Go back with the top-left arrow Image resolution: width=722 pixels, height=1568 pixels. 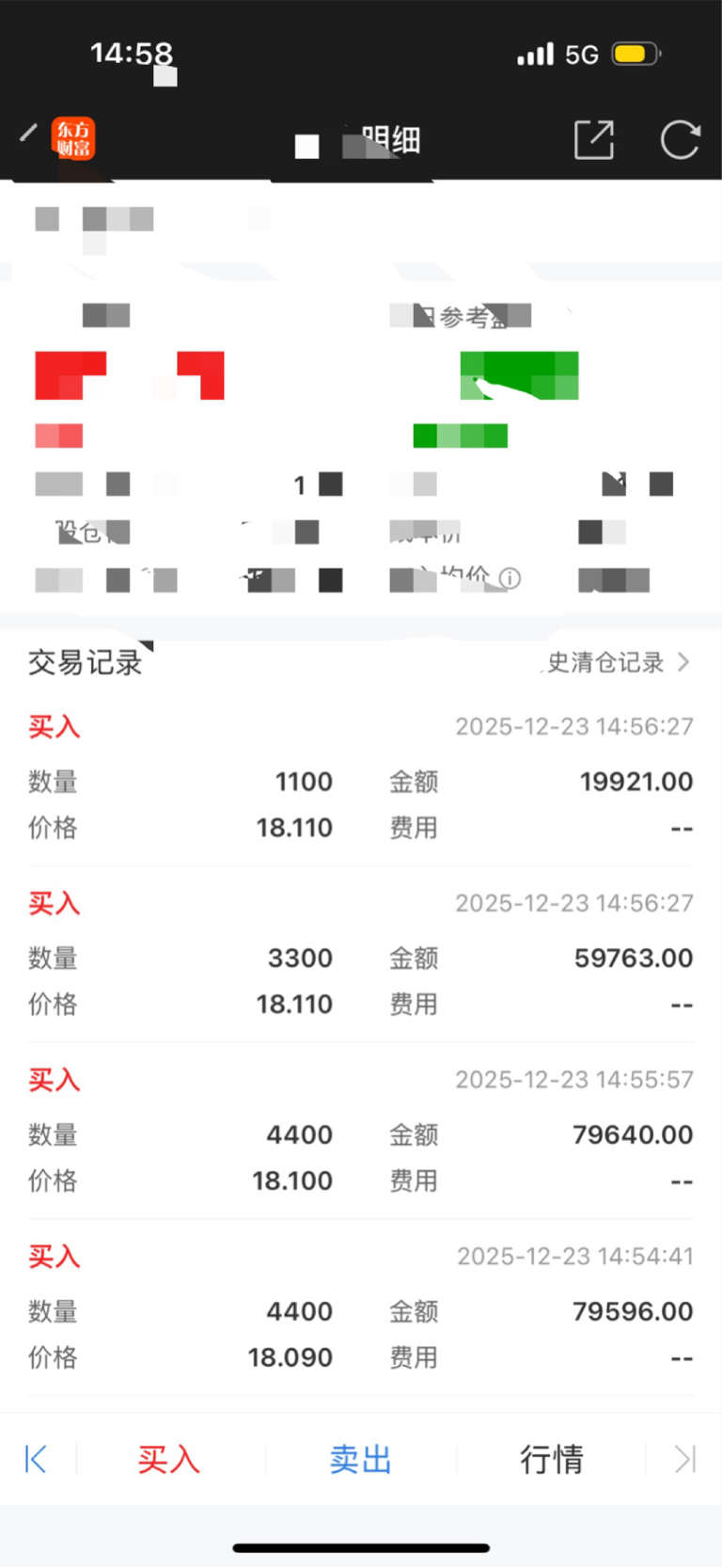pos(28,133)
